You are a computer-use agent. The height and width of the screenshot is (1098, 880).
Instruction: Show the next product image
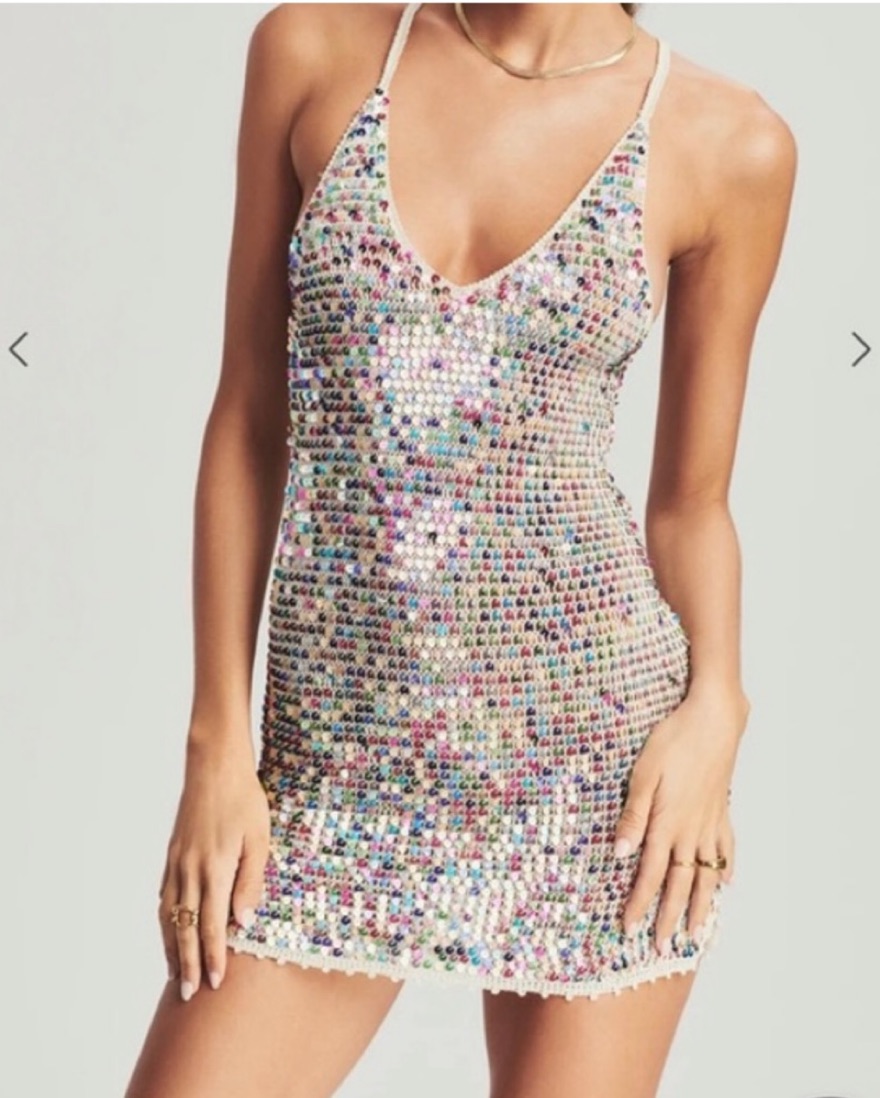[x=860, y=349]
